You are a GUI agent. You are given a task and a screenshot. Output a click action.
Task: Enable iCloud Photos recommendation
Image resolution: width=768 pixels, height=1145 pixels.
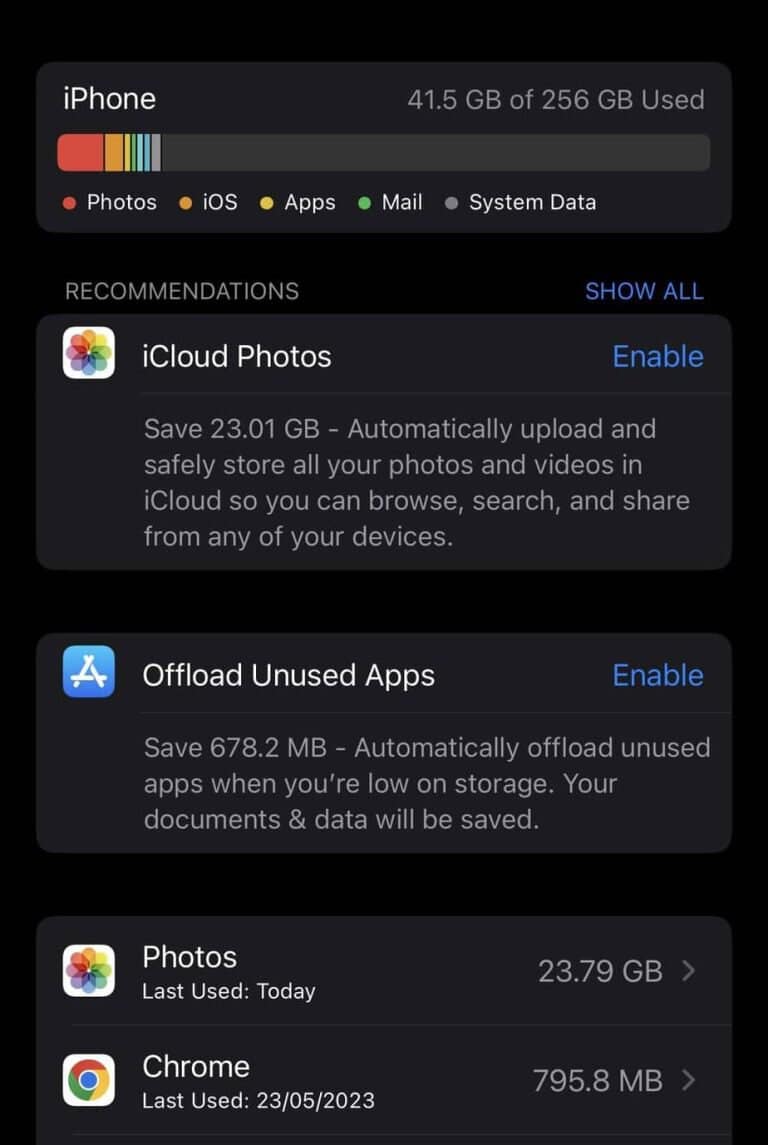(657, 355)
